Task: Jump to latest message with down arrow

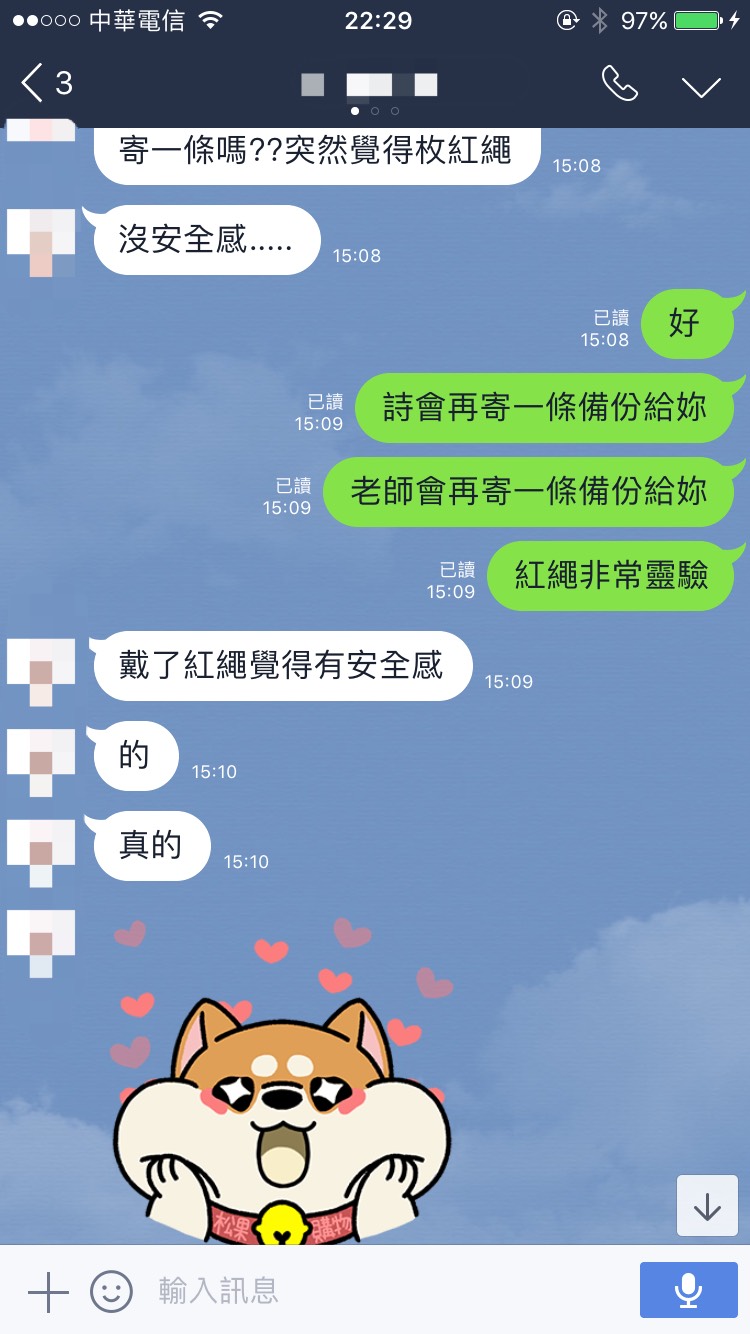Action: [x=707, y=1206]
